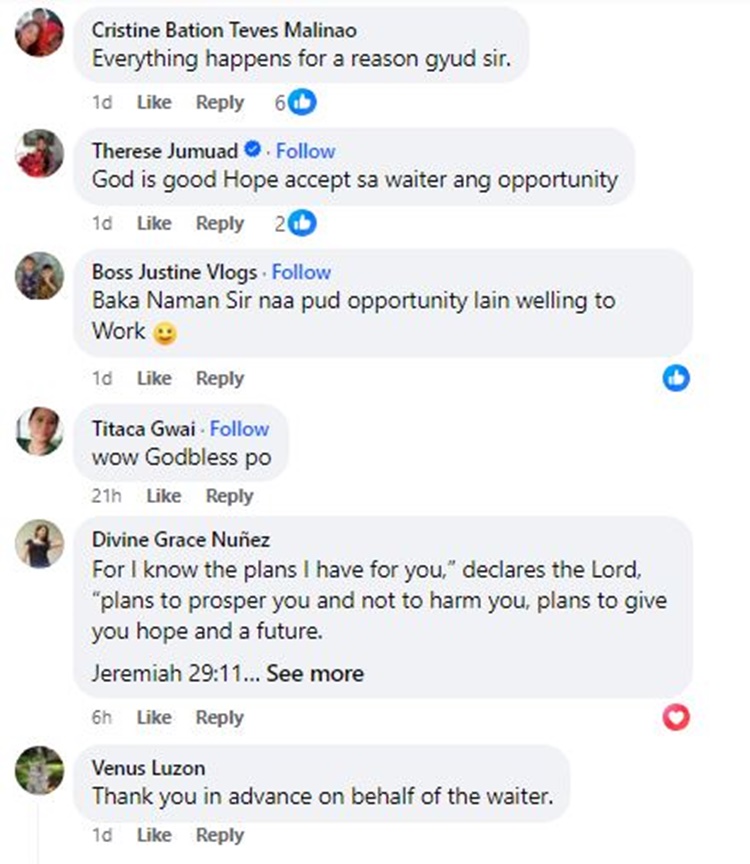Image resolution: width=750 pixels, height=864 pixels.
Task: Like Divine Grace Nuñez's comment
Action: [154, 717]
